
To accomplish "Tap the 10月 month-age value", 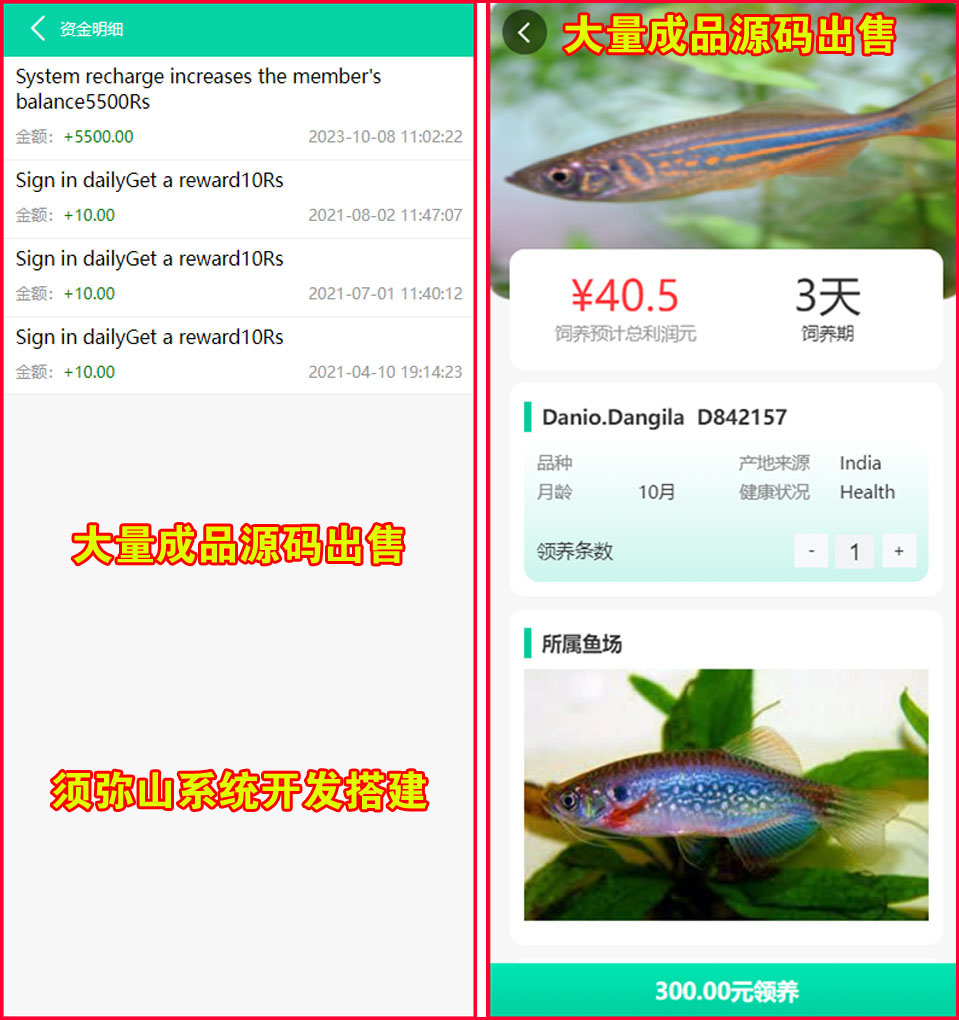I will click(656, 492).
